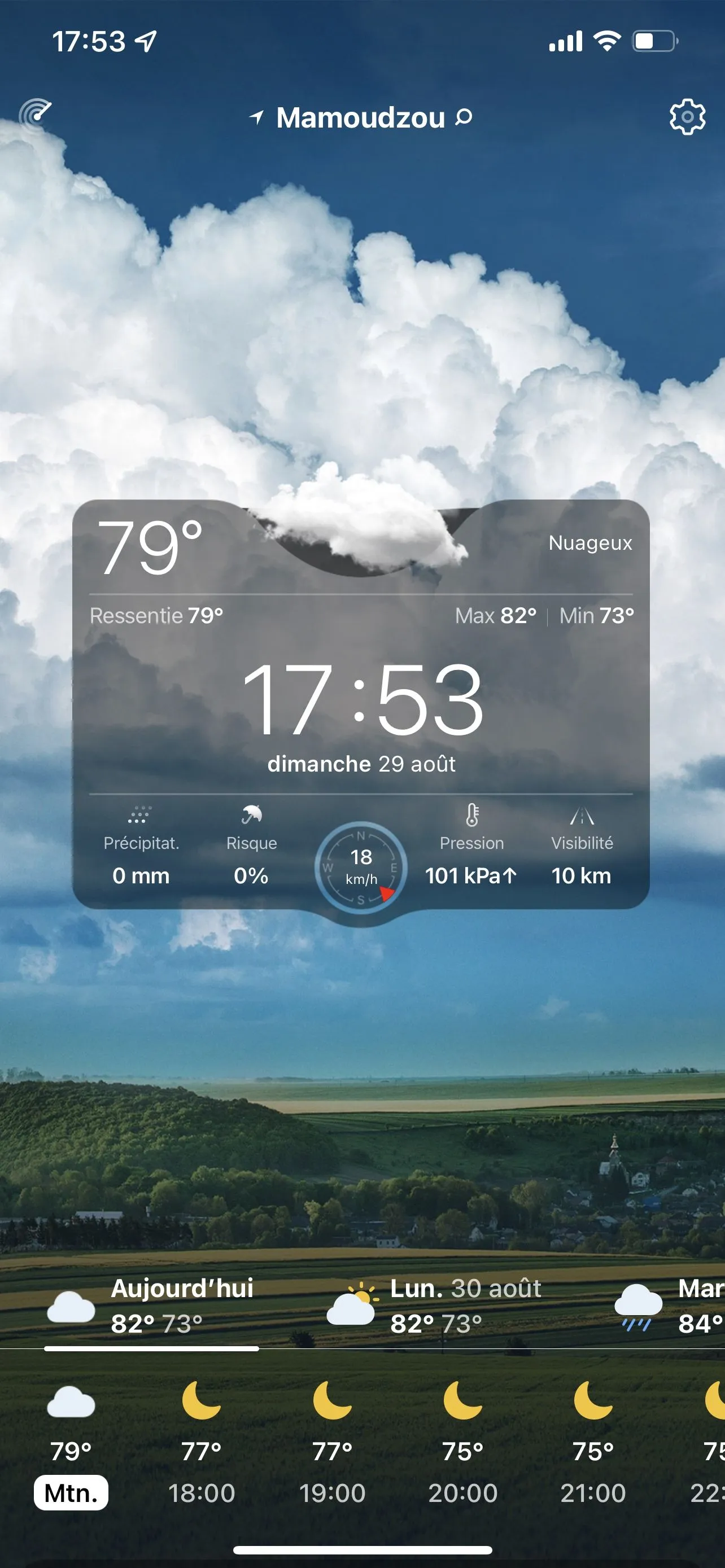Open the settings gear
725x1568 pixels.
pos(687,116)
